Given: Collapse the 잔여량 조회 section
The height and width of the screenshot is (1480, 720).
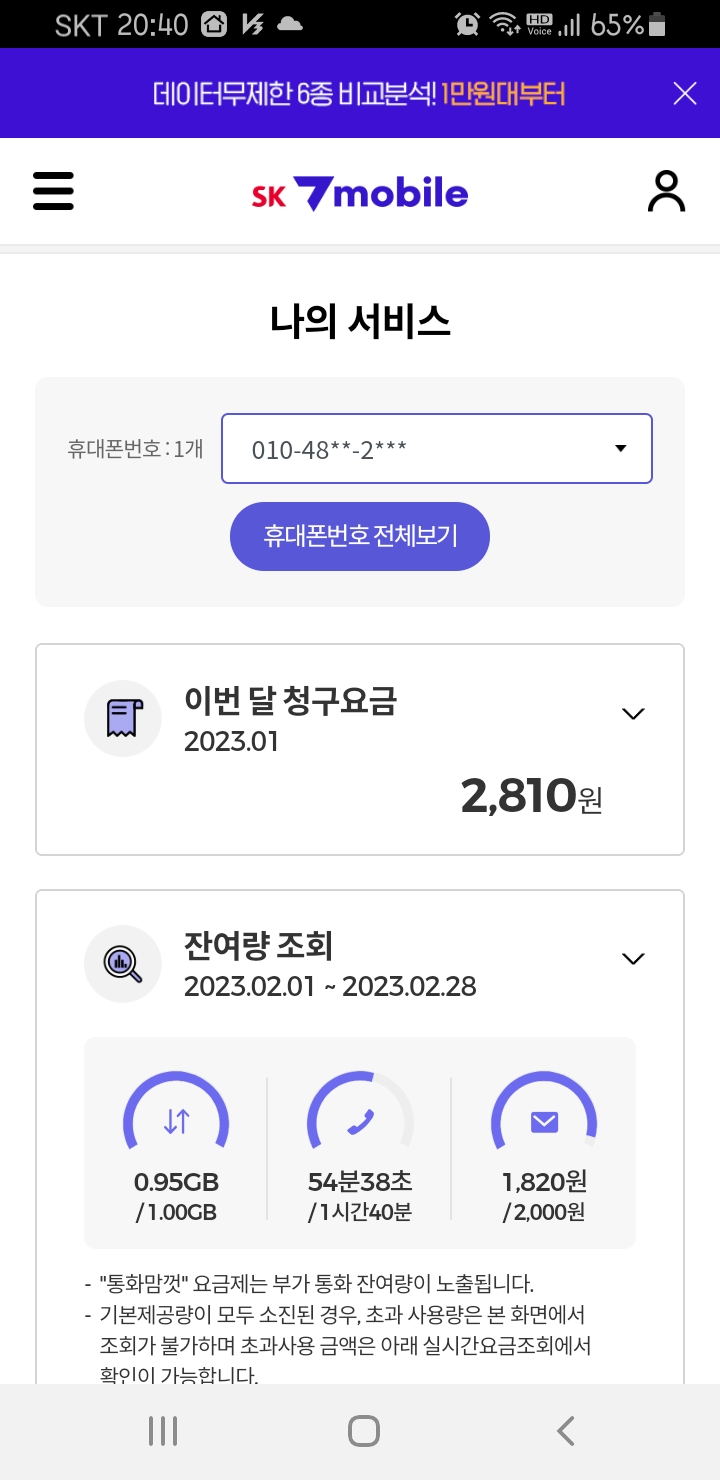Looking at the screenshot, I should click(632, 958).
